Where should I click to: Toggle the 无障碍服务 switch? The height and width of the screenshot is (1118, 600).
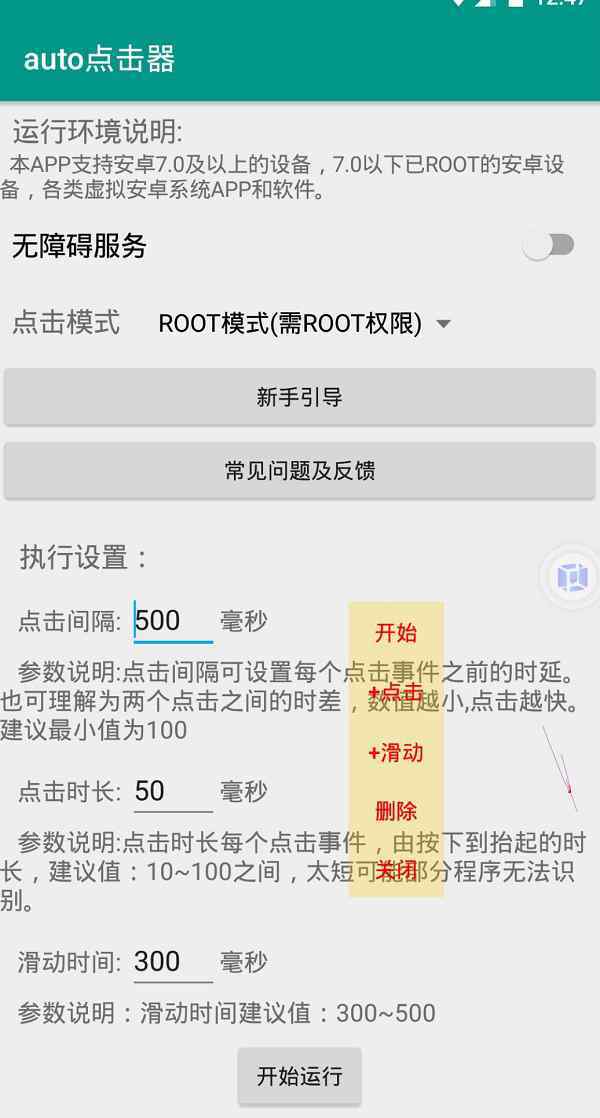click(549, 246)
